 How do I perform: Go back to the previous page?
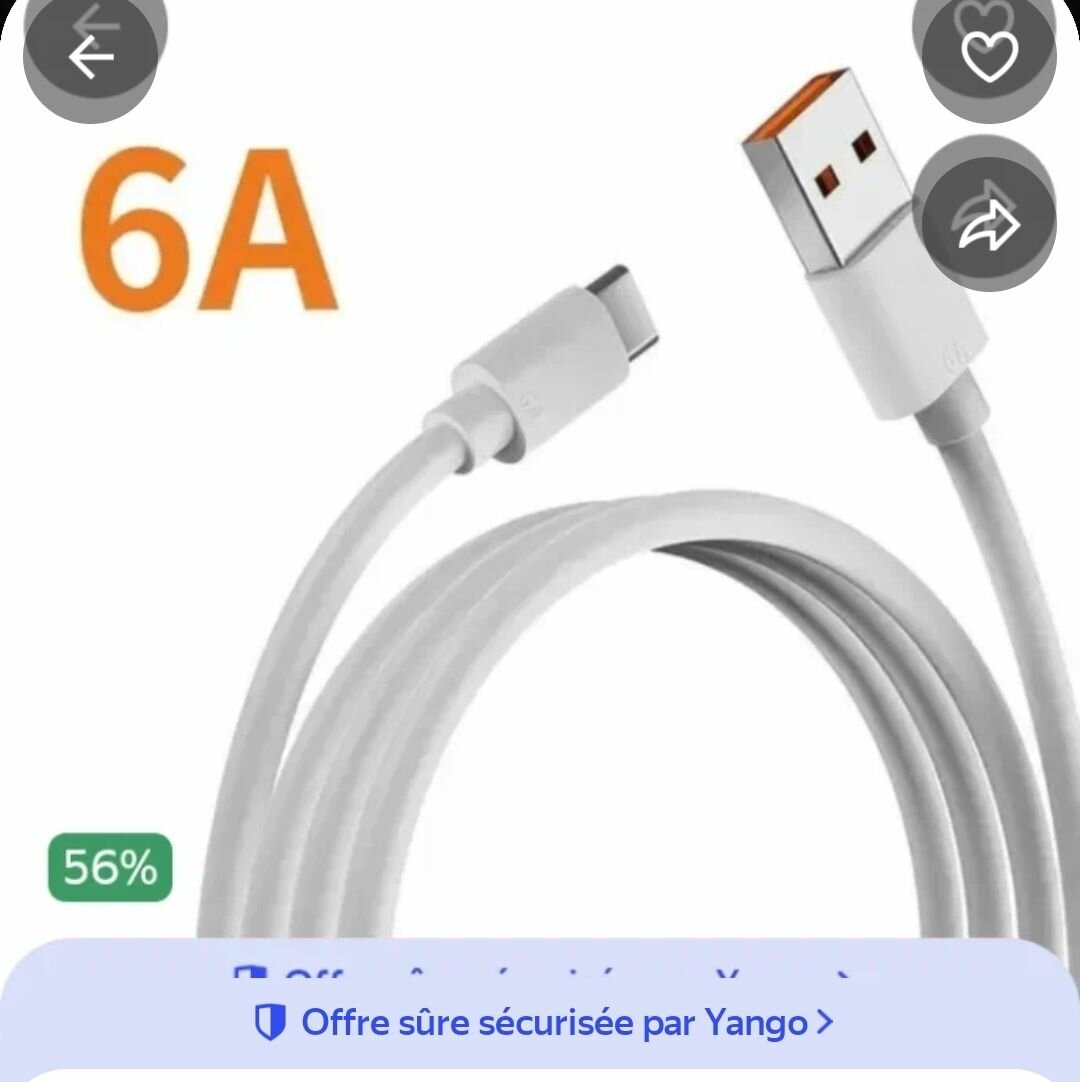(x=90, y=57)
